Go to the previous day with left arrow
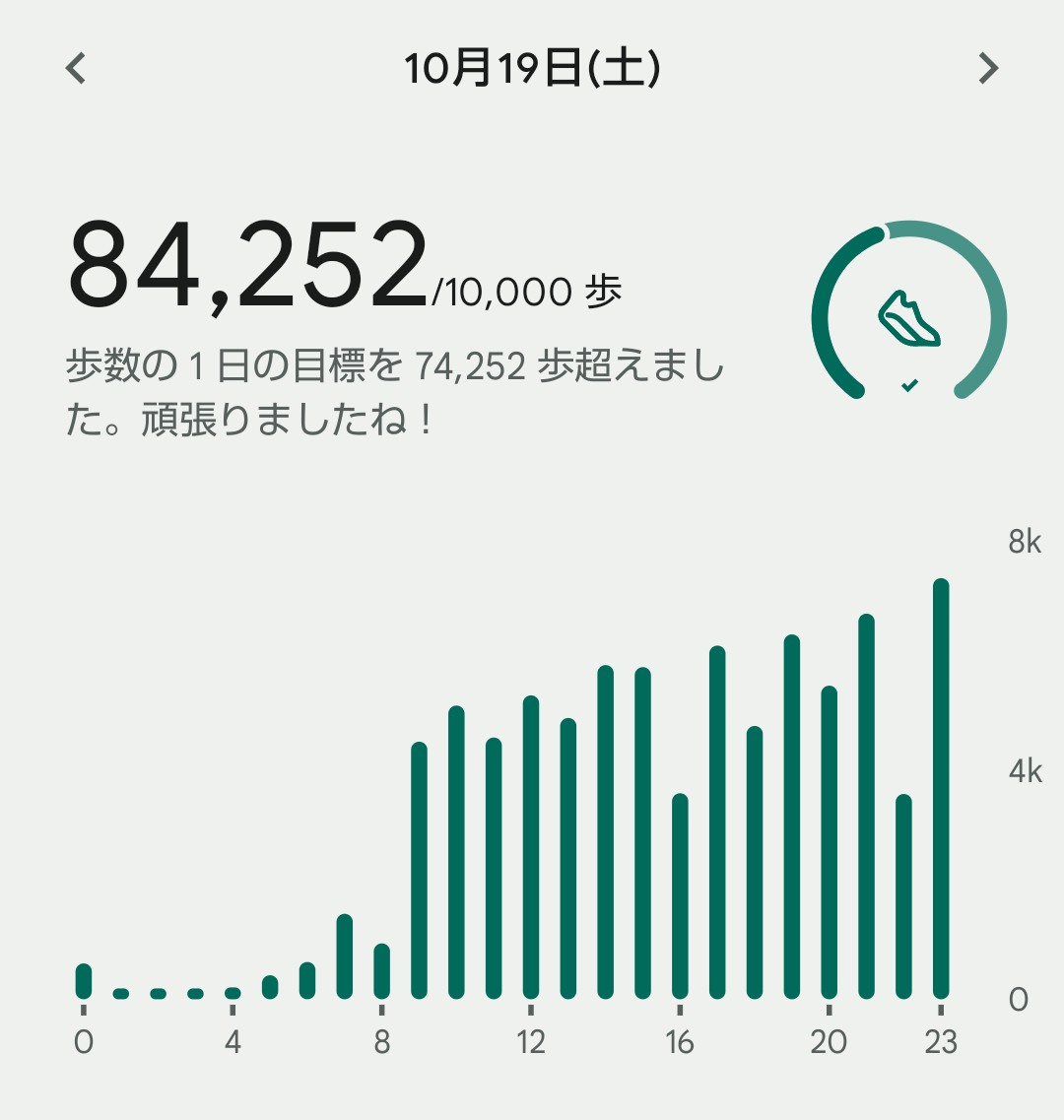 tap(76, 69)
